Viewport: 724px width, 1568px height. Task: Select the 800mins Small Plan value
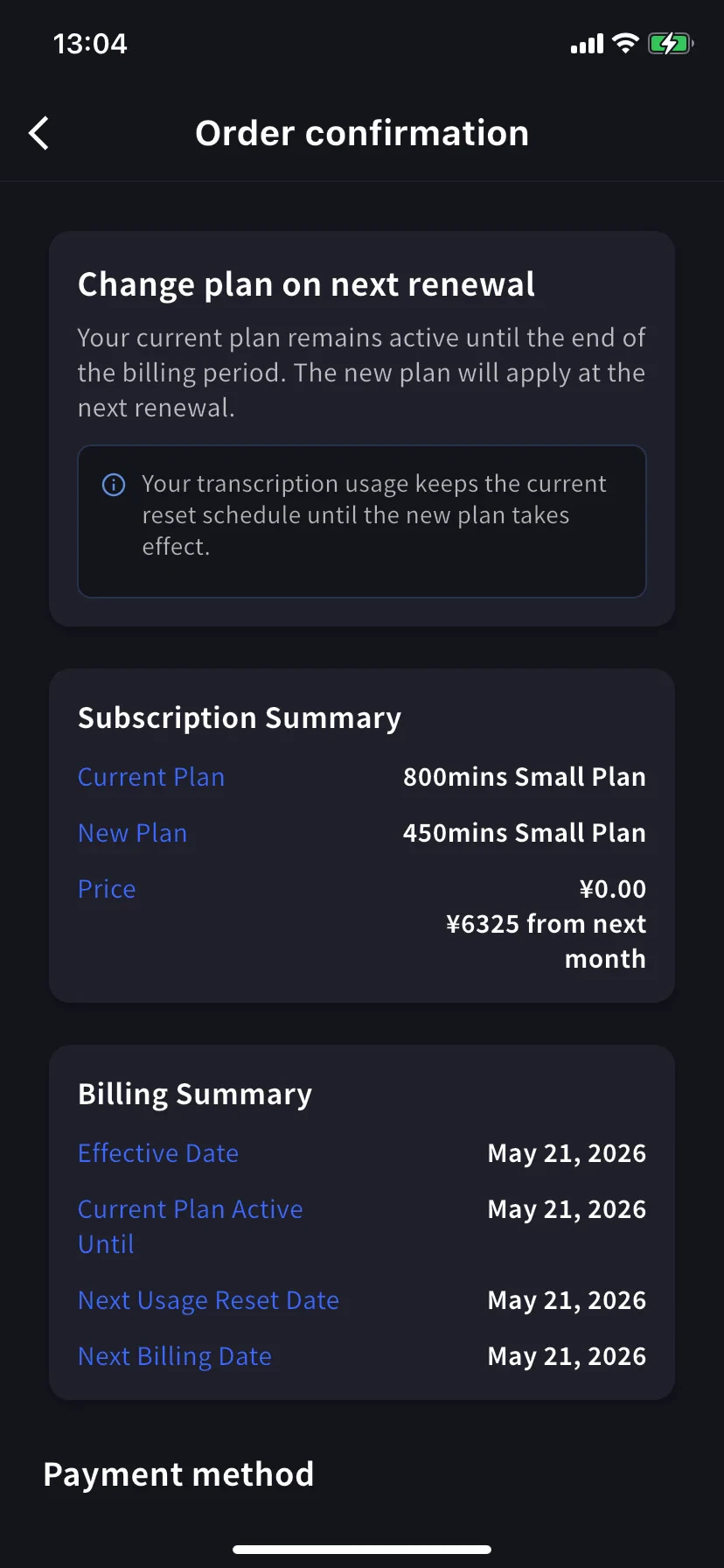pos(524,777)
